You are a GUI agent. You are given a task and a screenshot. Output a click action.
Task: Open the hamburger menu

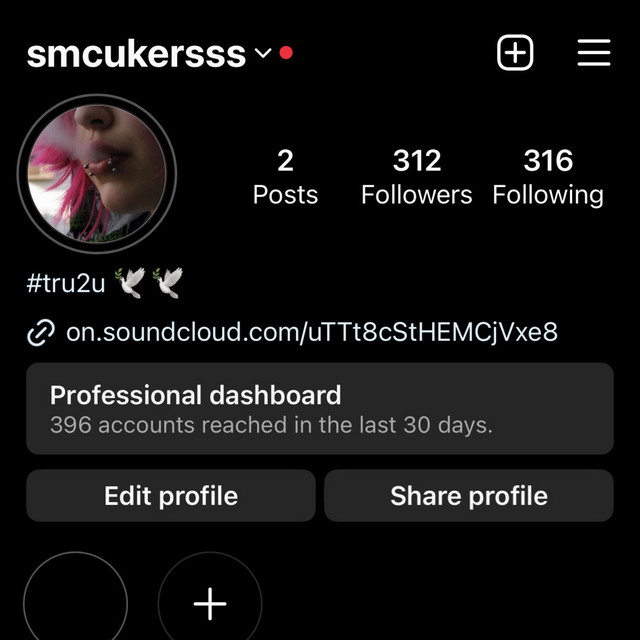click(594, 53)
